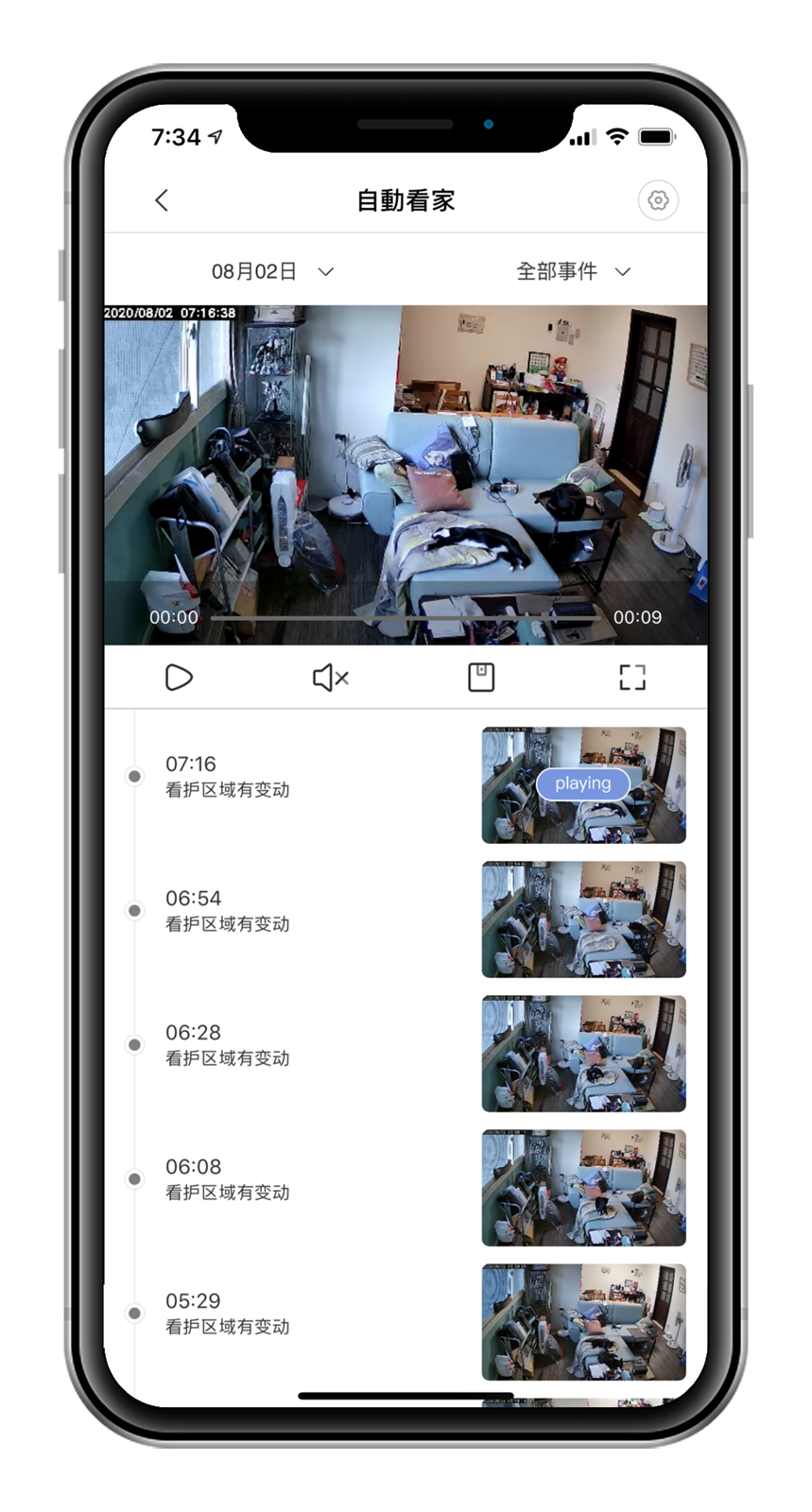Open the 05:29 event recording

(x=583, y=1322)
